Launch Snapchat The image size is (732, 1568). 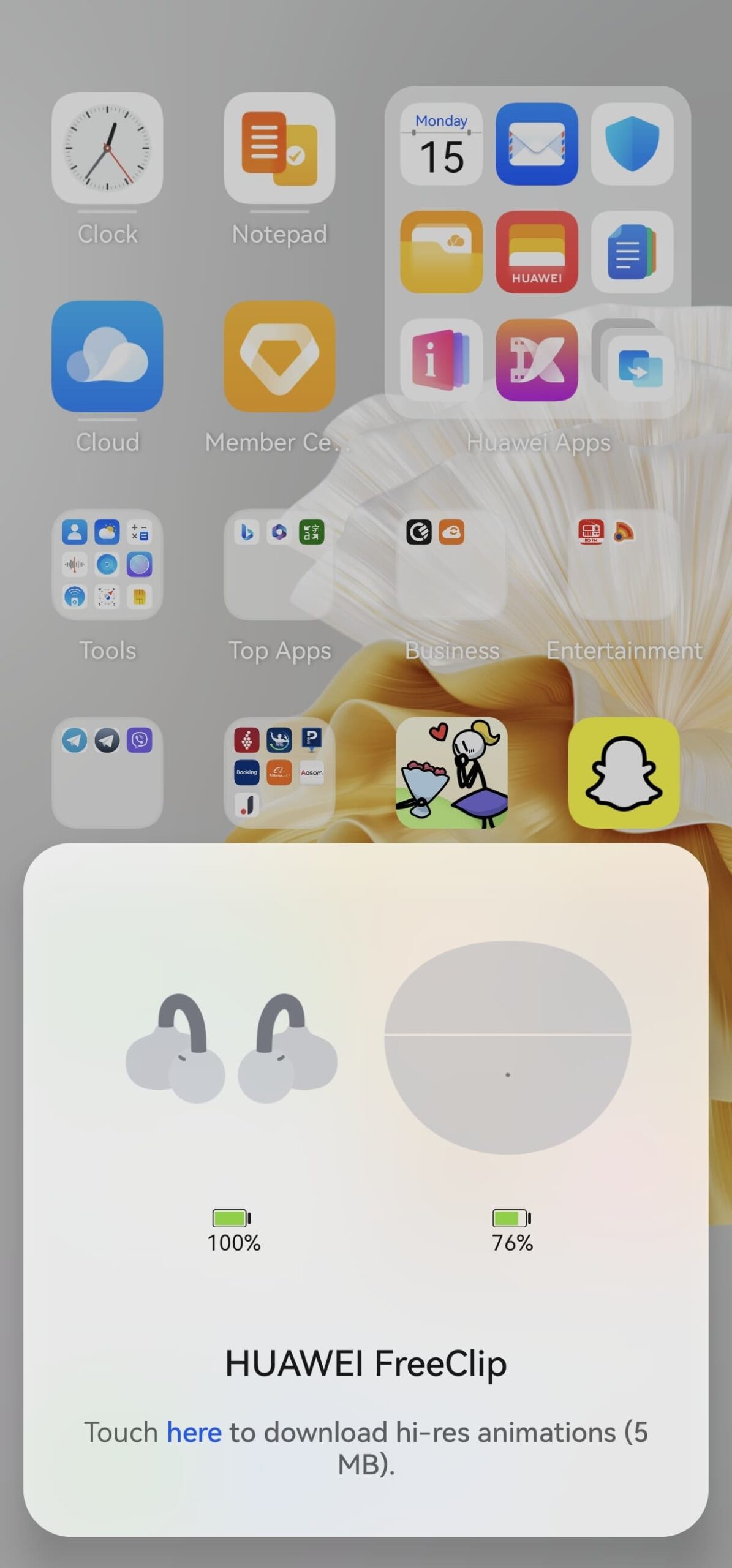click(x=624, y=772)
